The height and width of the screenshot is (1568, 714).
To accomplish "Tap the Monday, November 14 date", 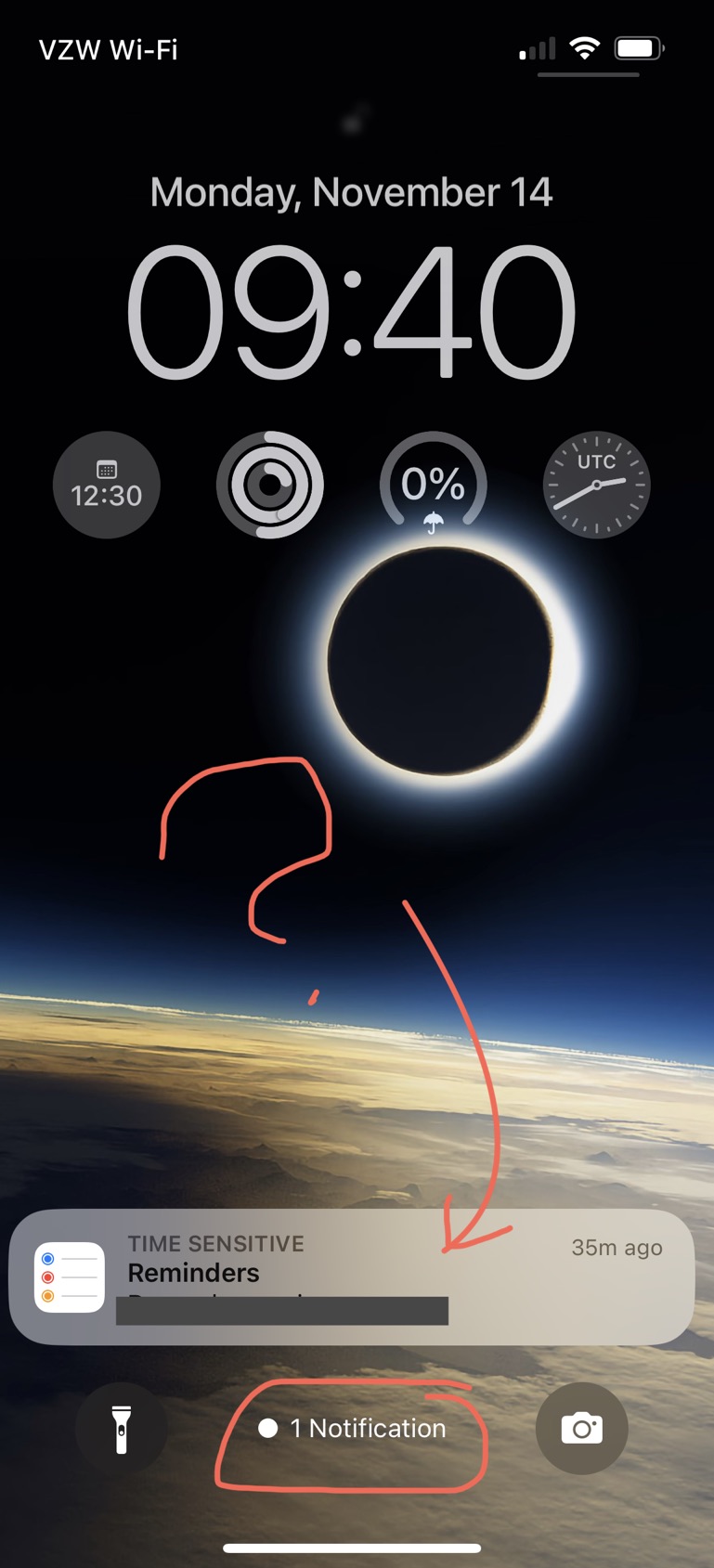I will click(x=351, y=193).
